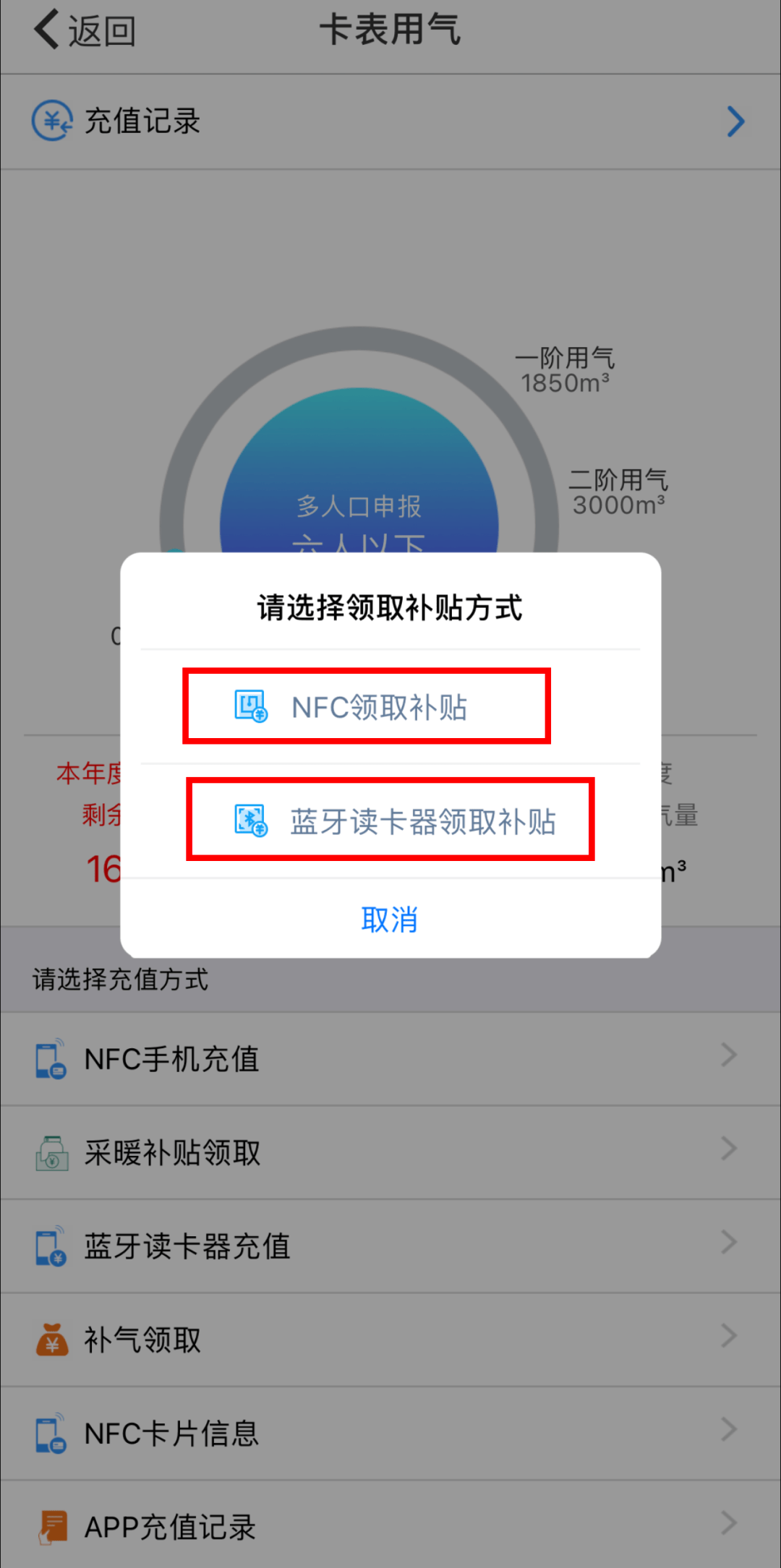Open 充值记录 row
Screen dimensions: 781x1568
point(390,121)
